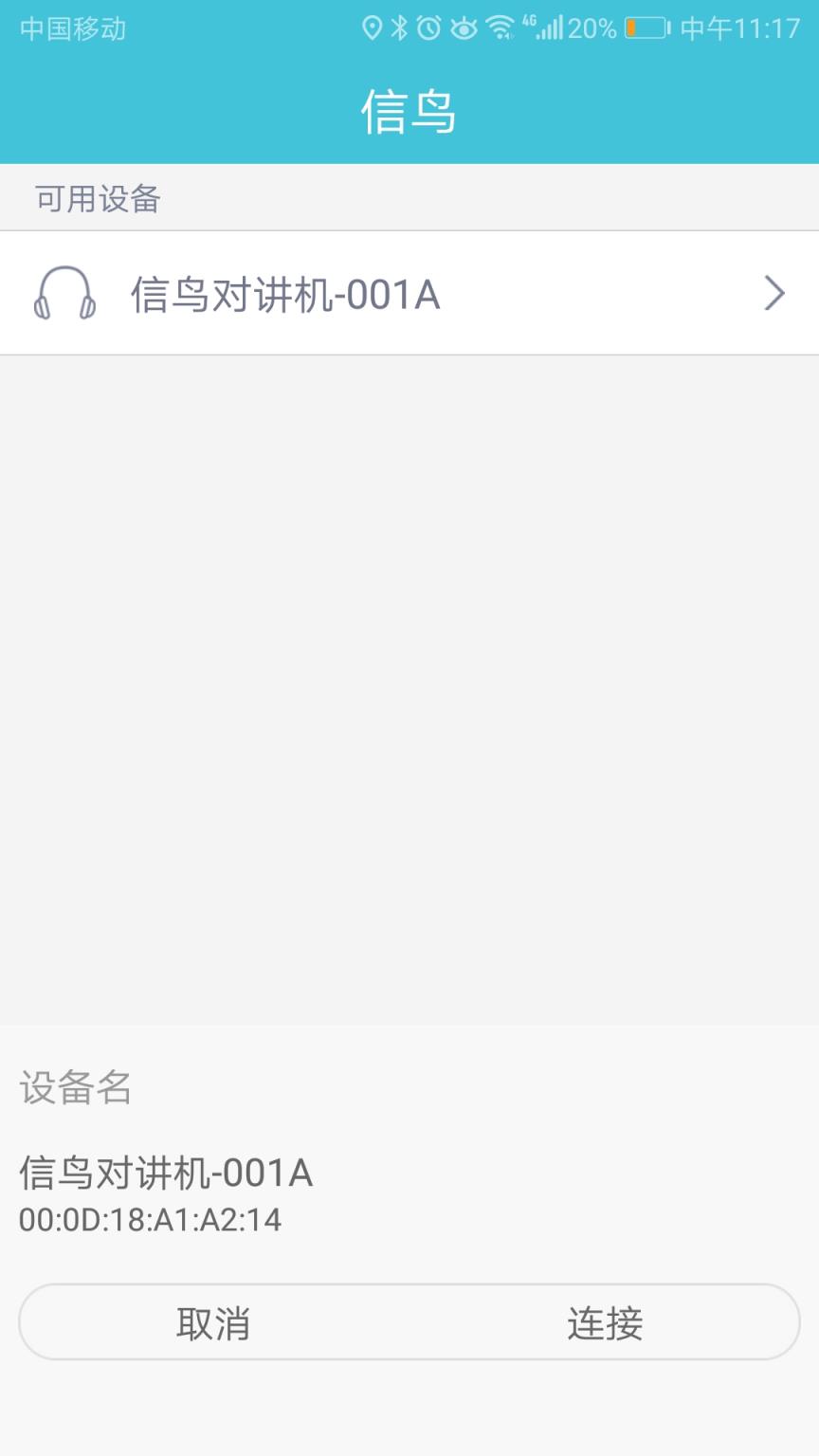This screenshot has width=819, height=1456.
Task: Click the headphones device icon
Action: point(64,294)
